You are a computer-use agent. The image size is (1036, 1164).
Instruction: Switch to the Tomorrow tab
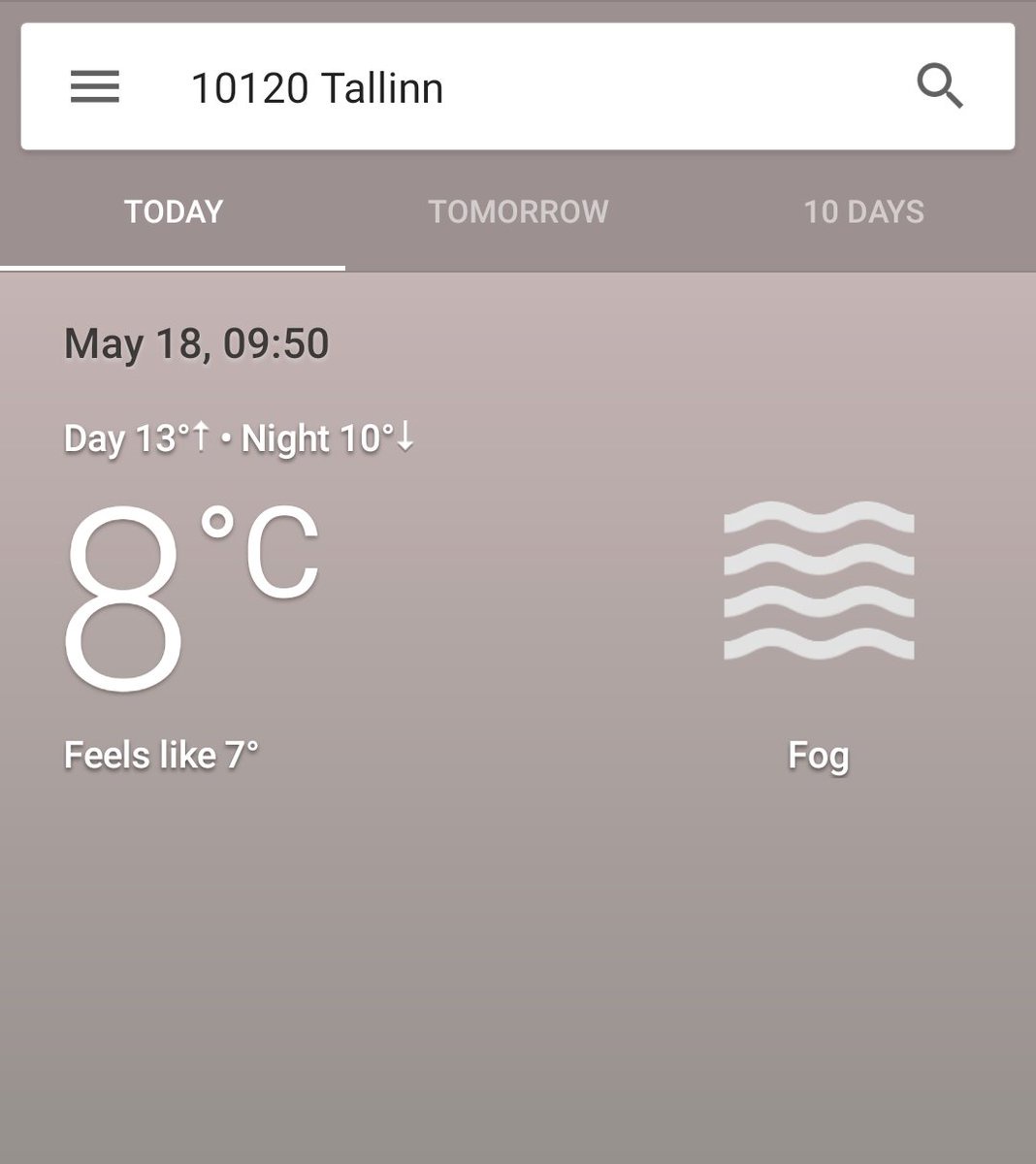[x=518, y=211]
